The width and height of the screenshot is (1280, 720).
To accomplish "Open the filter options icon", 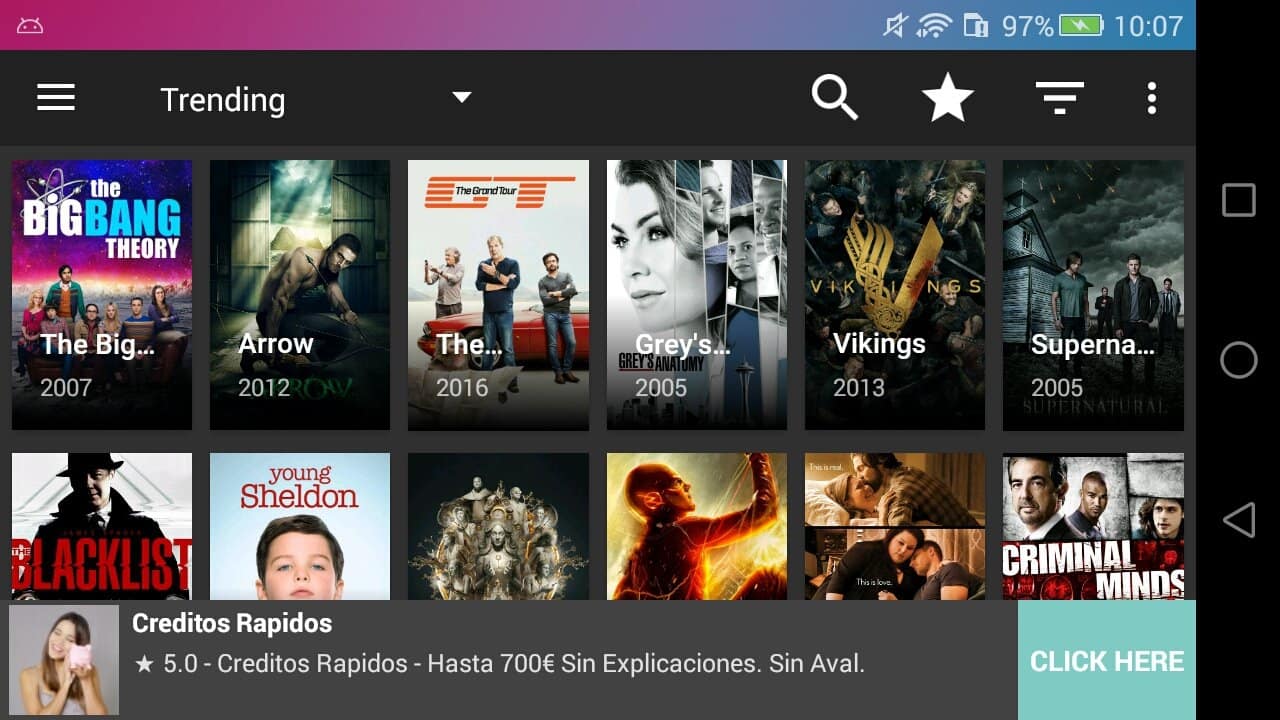I will pyautogui.click(x=1059, y=98).
